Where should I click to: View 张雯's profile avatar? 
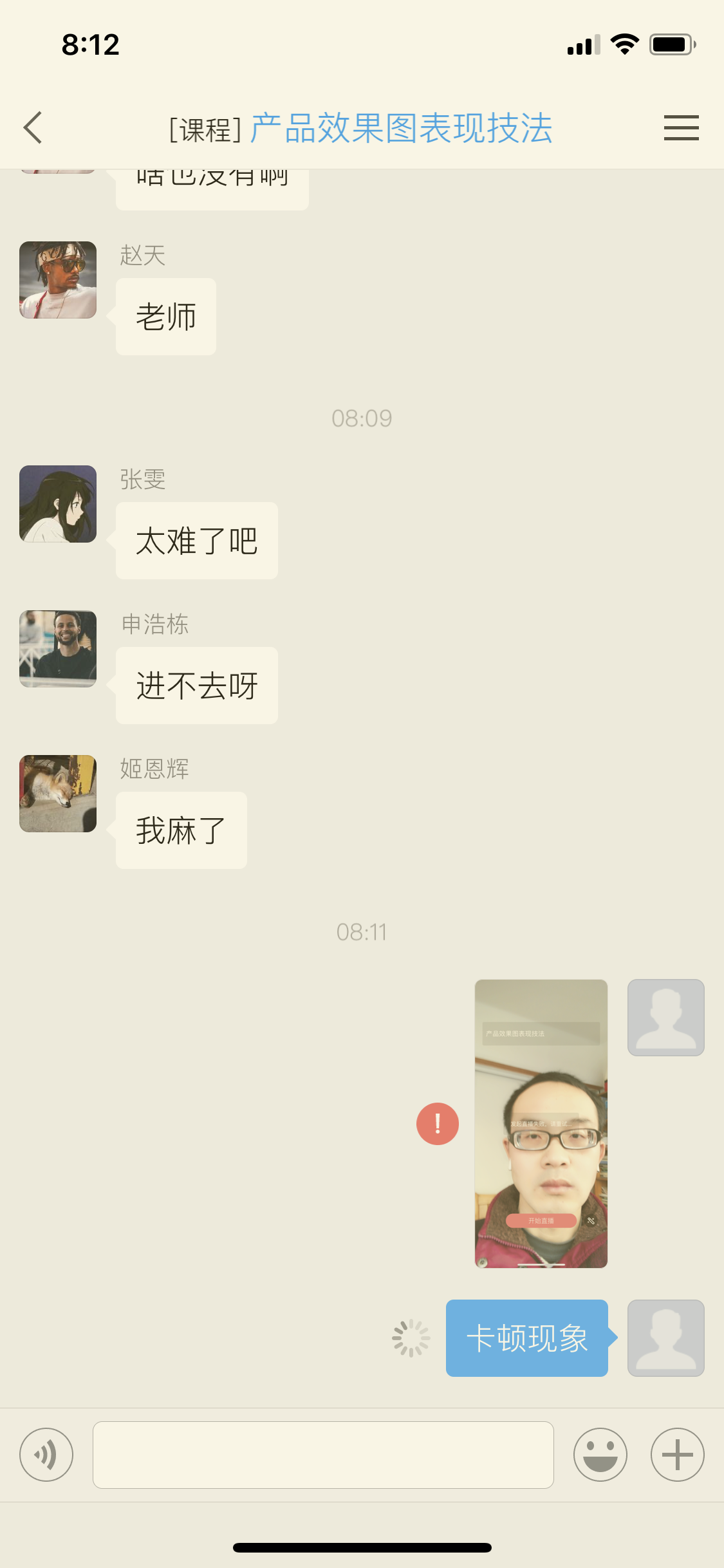pyautogui.click(x=58, y=504)
